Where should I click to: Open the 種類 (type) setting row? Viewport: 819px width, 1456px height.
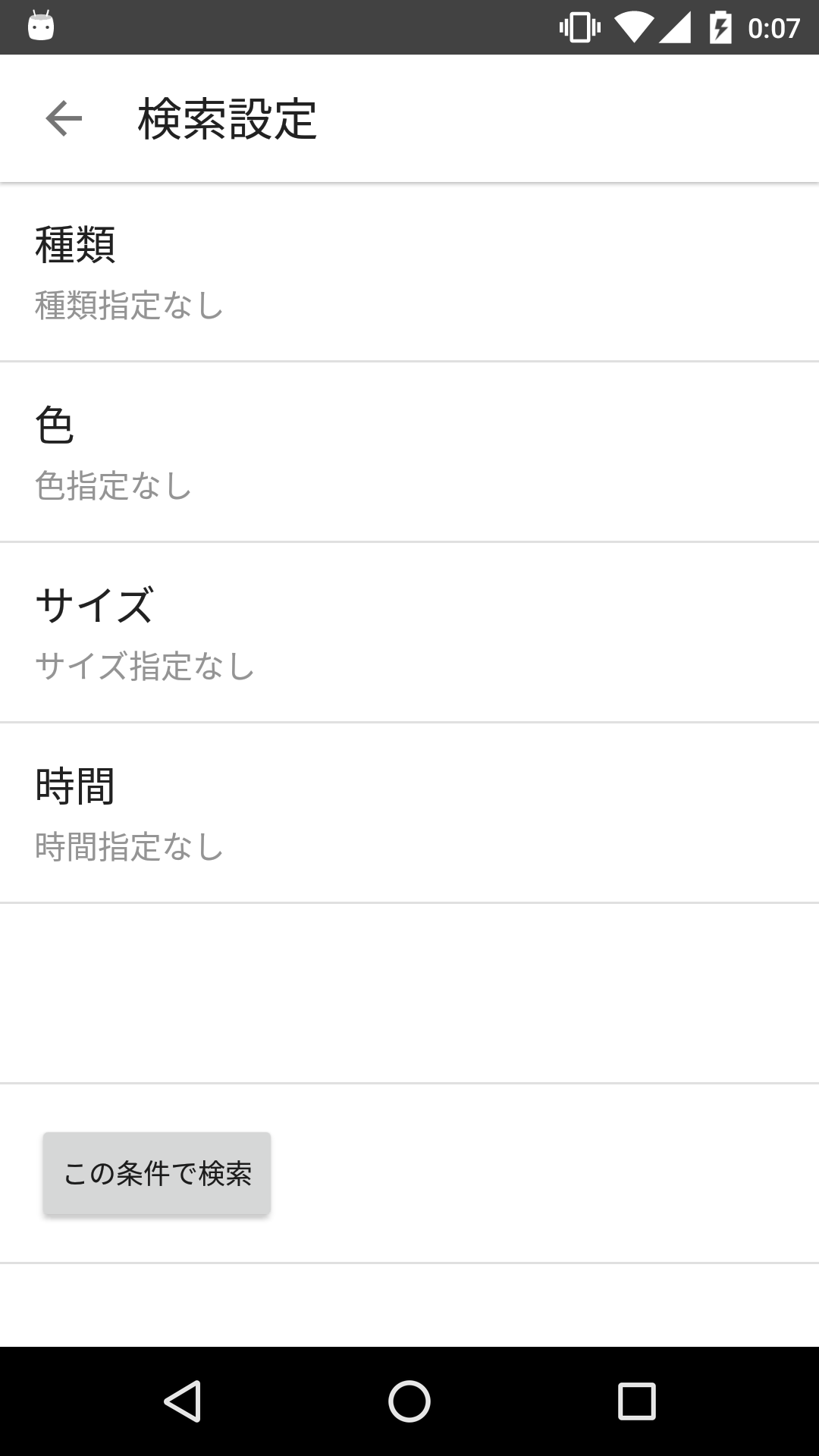pyautogui.click(x=409, y=271)
